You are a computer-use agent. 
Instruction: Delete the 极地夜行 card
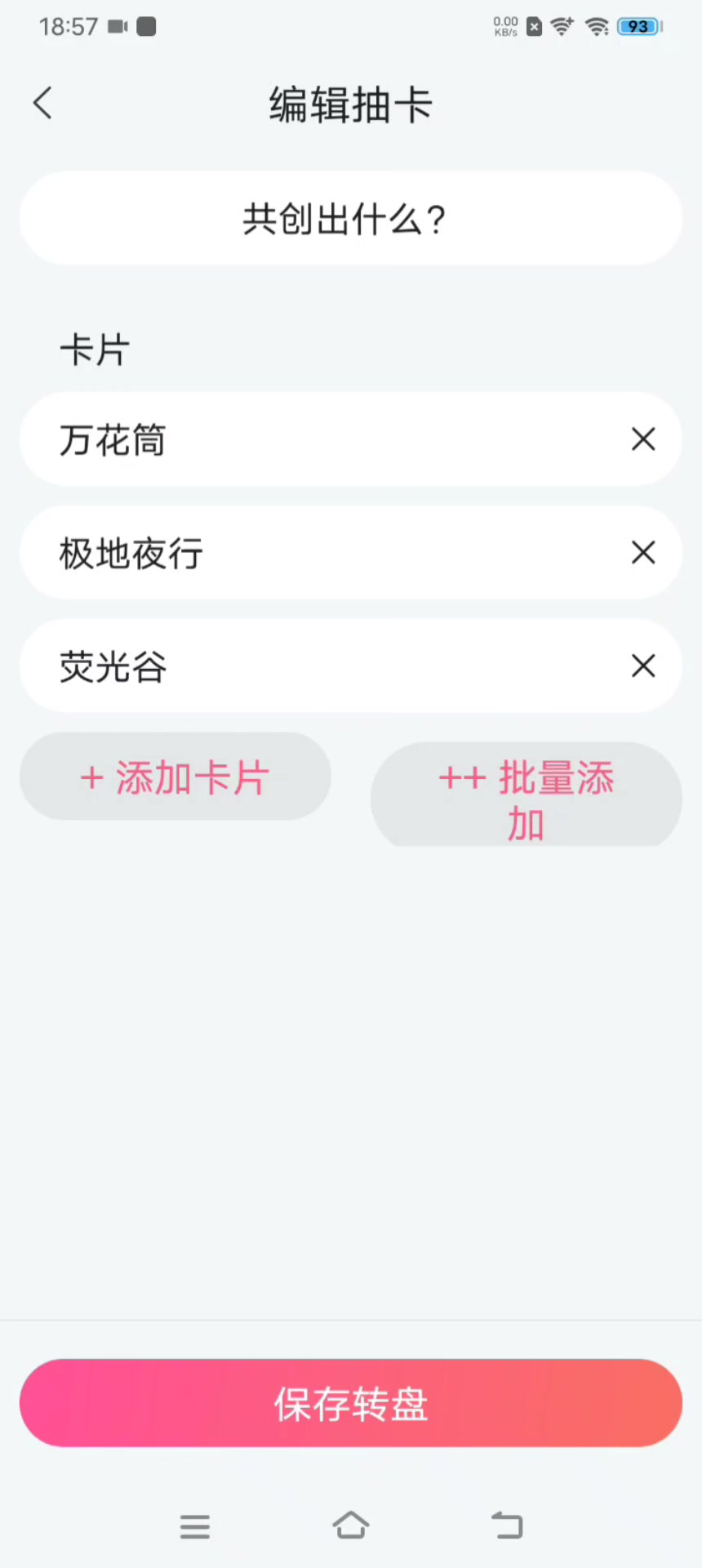pyautogui.click(x=643, y=553)
